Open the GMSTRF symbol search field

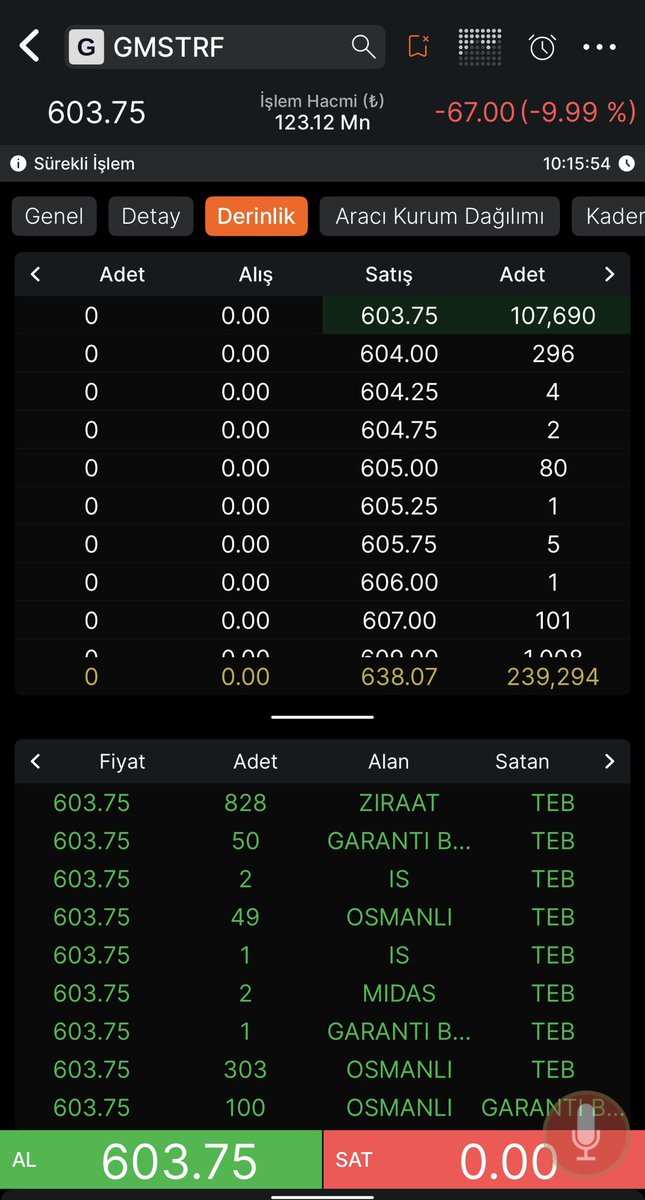[225, 46]
